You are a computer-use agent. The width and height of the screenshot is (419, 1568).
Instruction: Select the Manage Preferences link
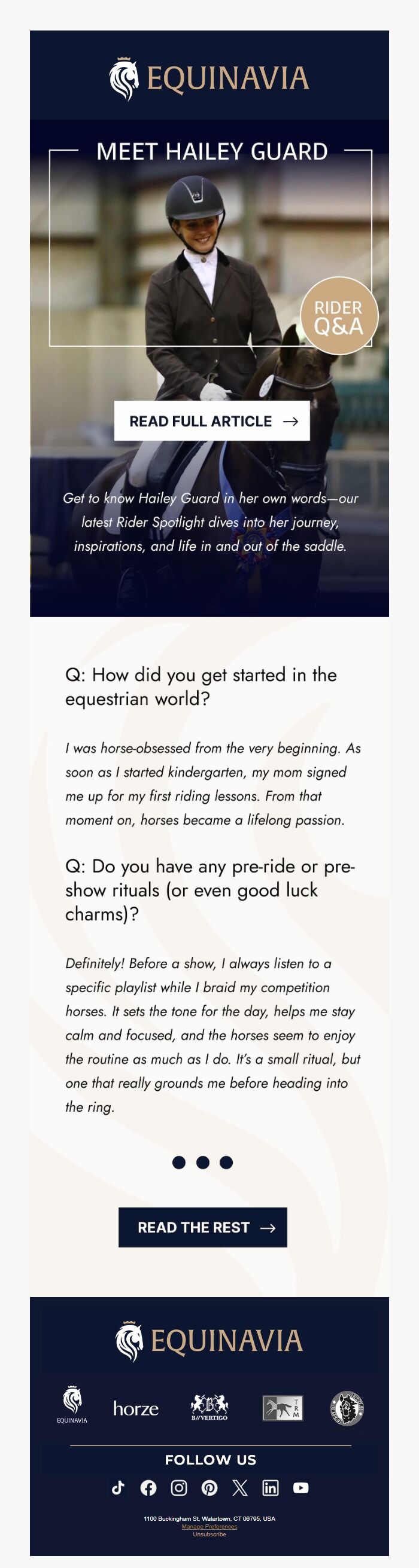[x=209, y=1527]
